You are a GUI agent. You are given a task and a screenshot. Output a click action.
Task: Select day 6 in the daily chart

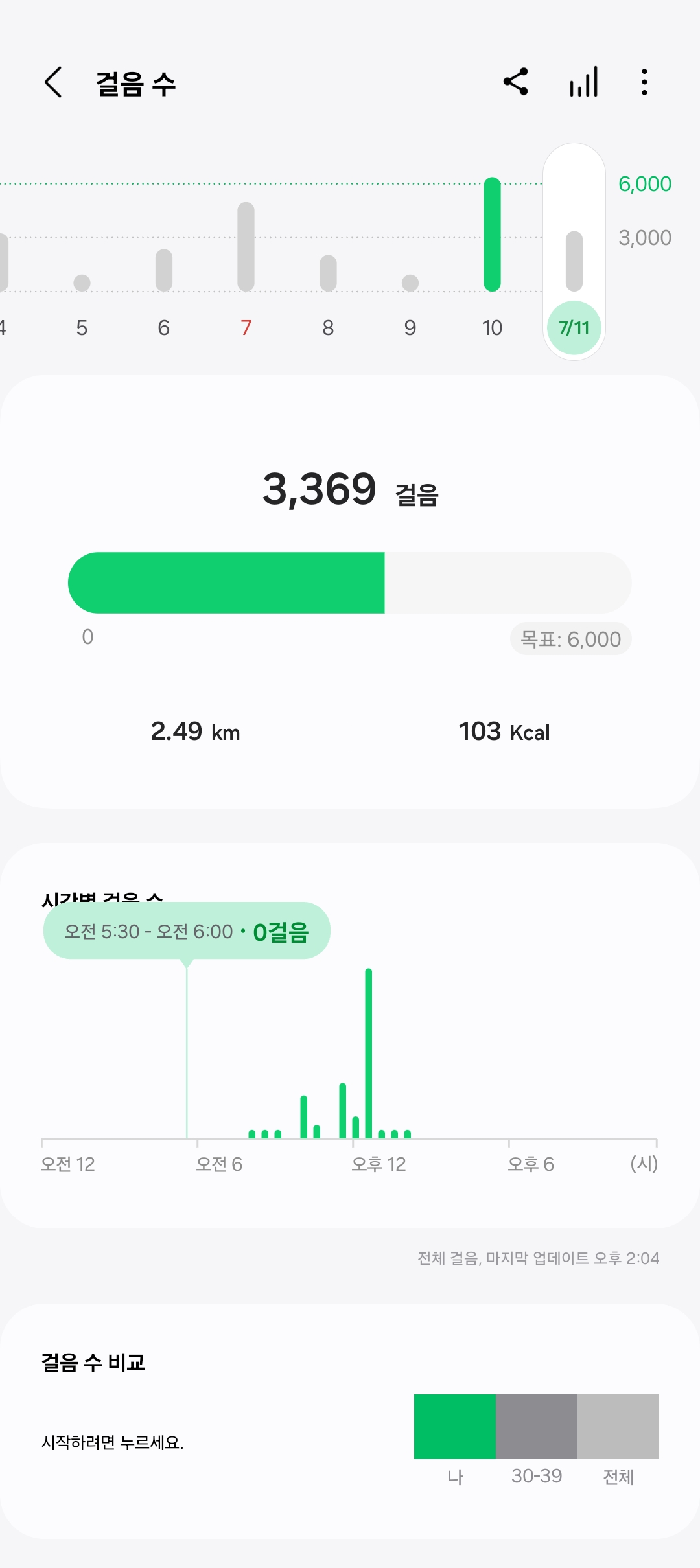pos(164,272)
